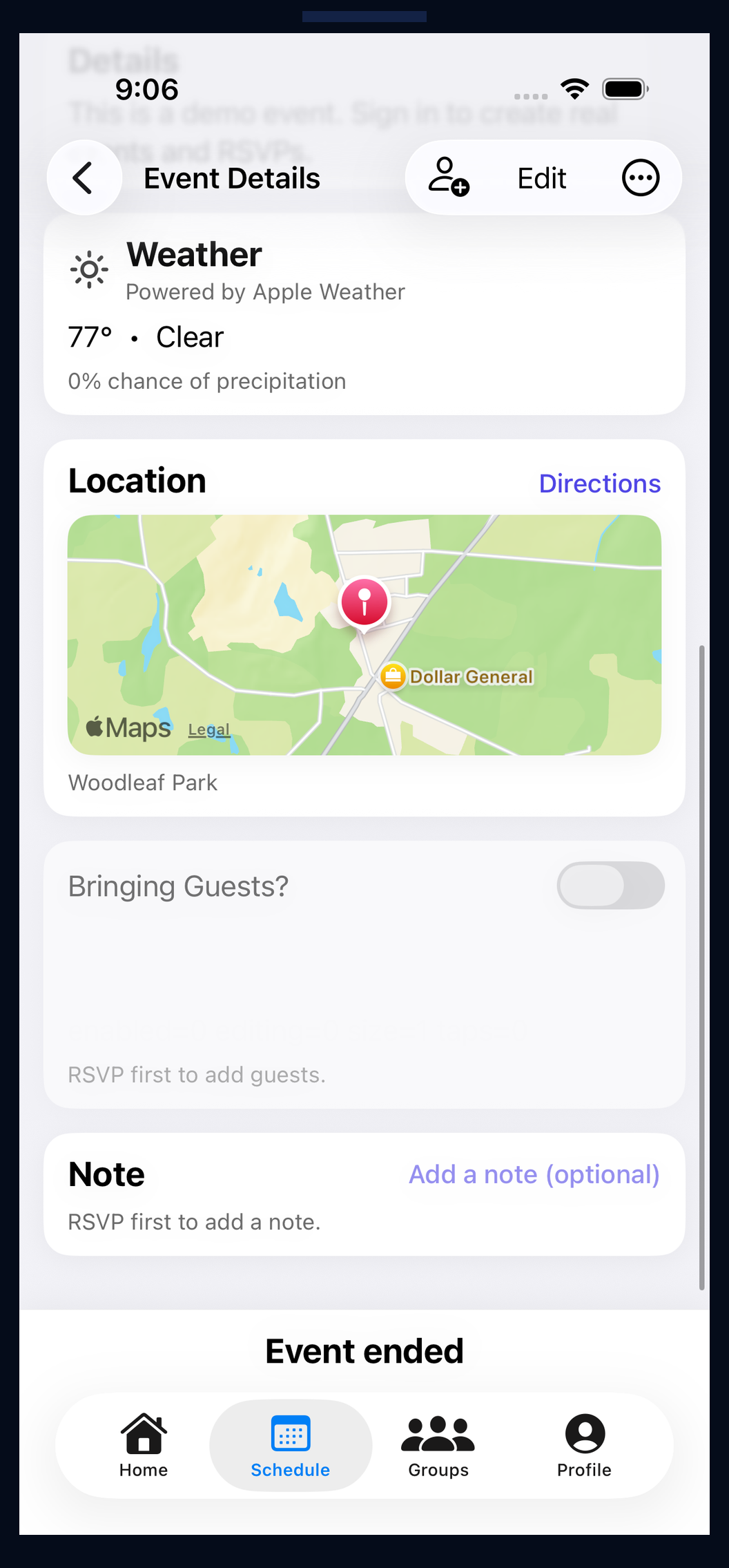Open the Maps Legal link

point(208,729)
